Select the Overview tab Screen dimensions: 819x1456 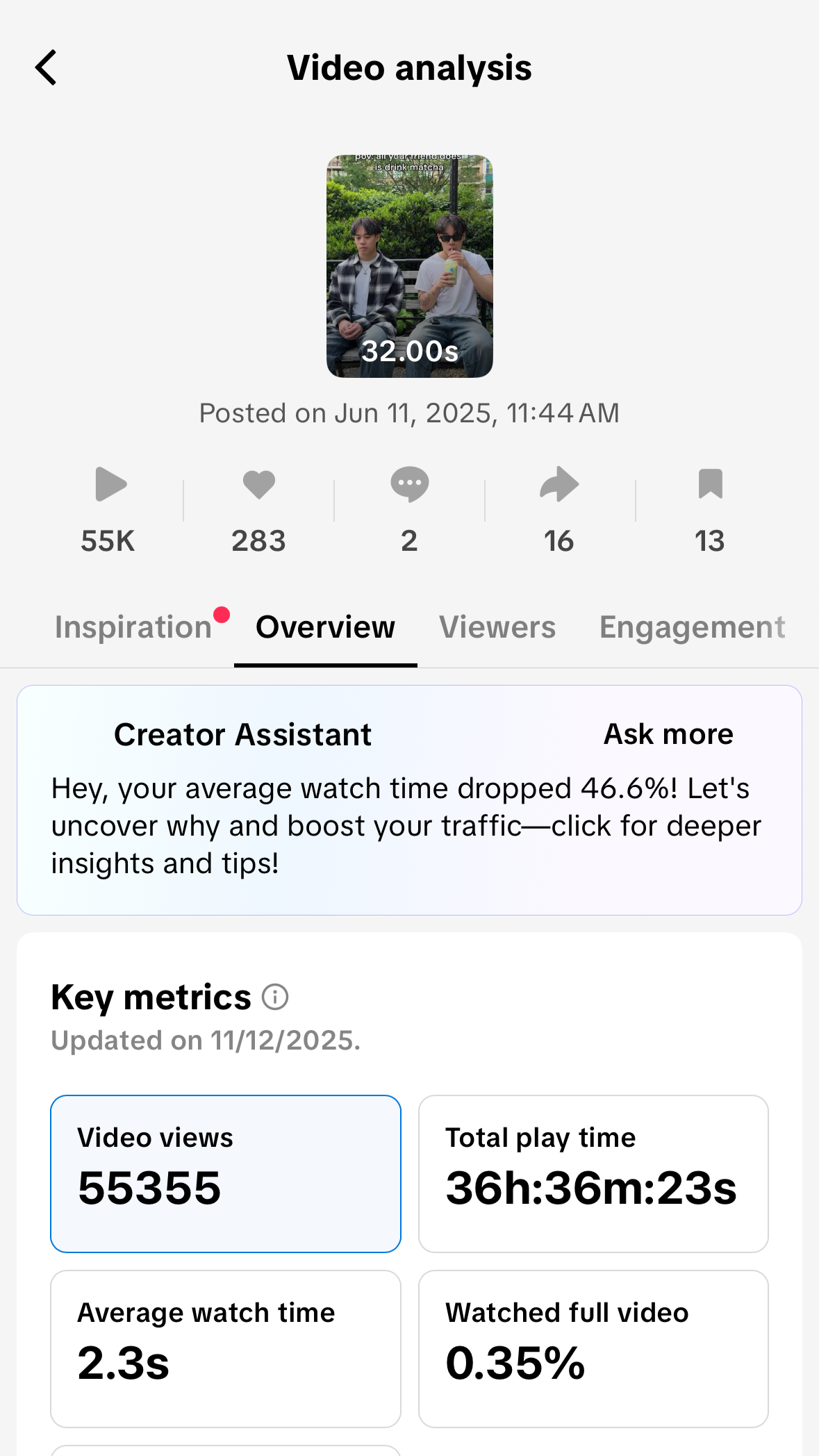click(325, 627)
